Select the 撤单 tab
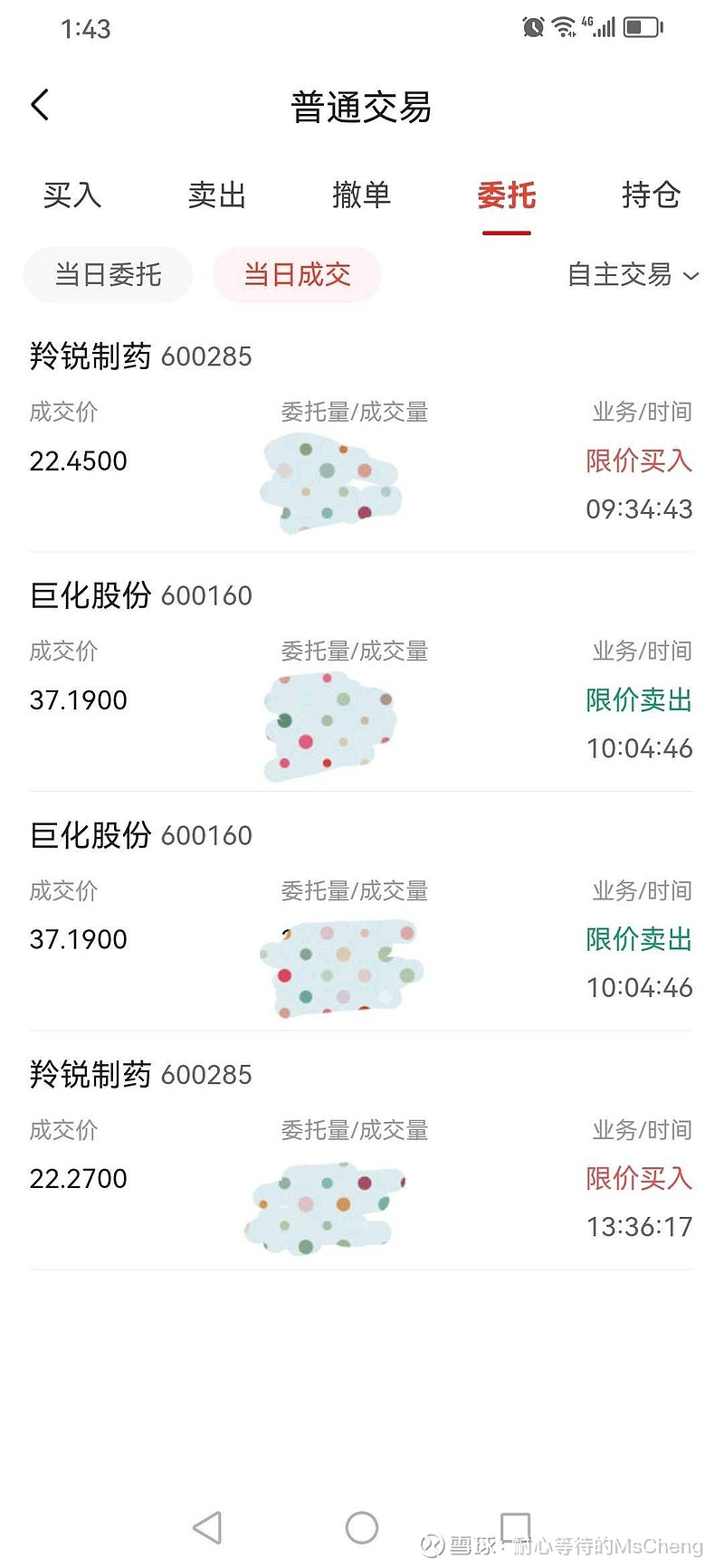The height and width of the screenshot is (1568, 724). (361, 195)
